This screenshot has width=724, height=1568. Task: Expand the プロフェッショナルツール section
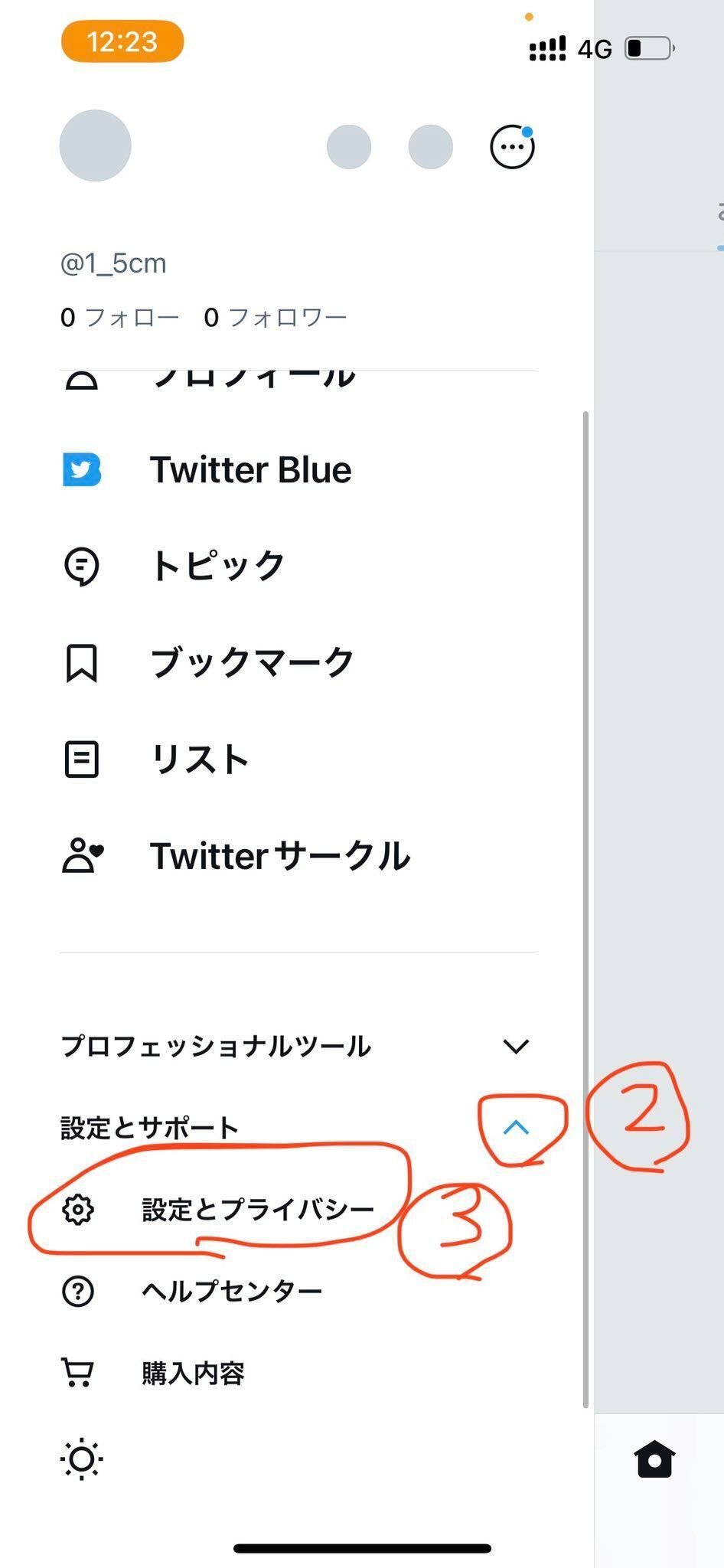[516, 1044]
